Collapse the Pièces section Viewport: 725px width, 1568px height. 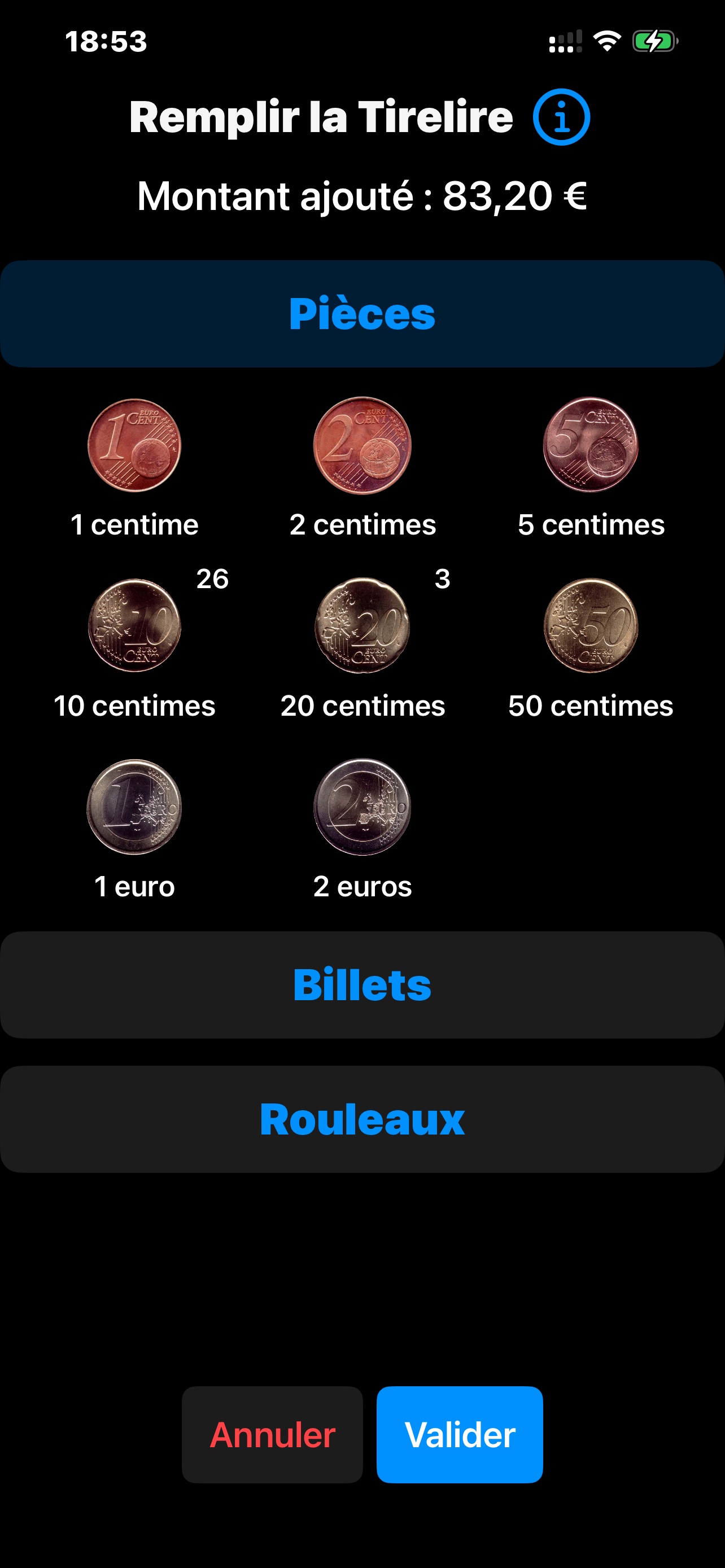click(x=362, y=313)
